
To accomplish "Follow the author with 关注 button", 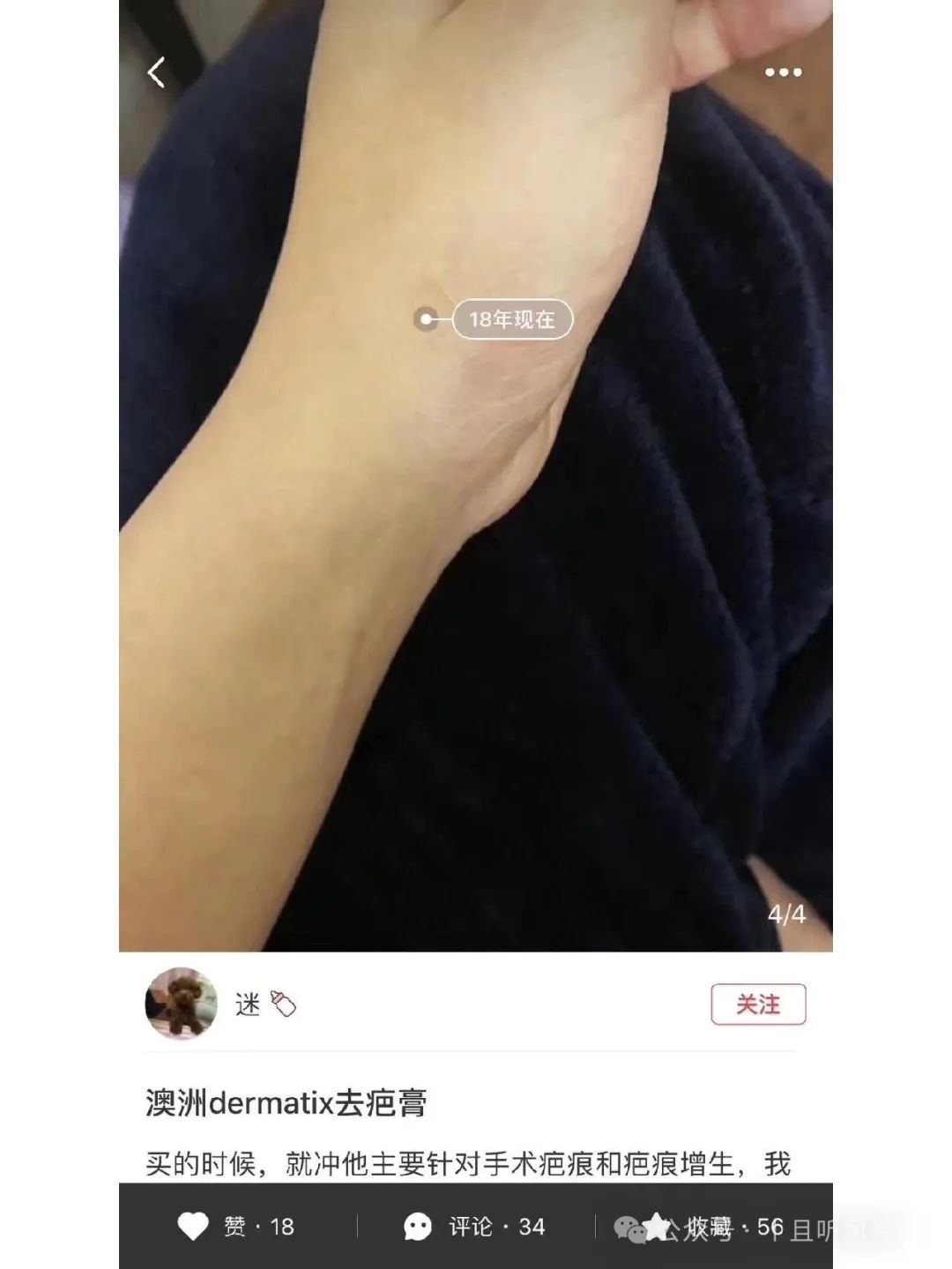I will [758, 1004].
